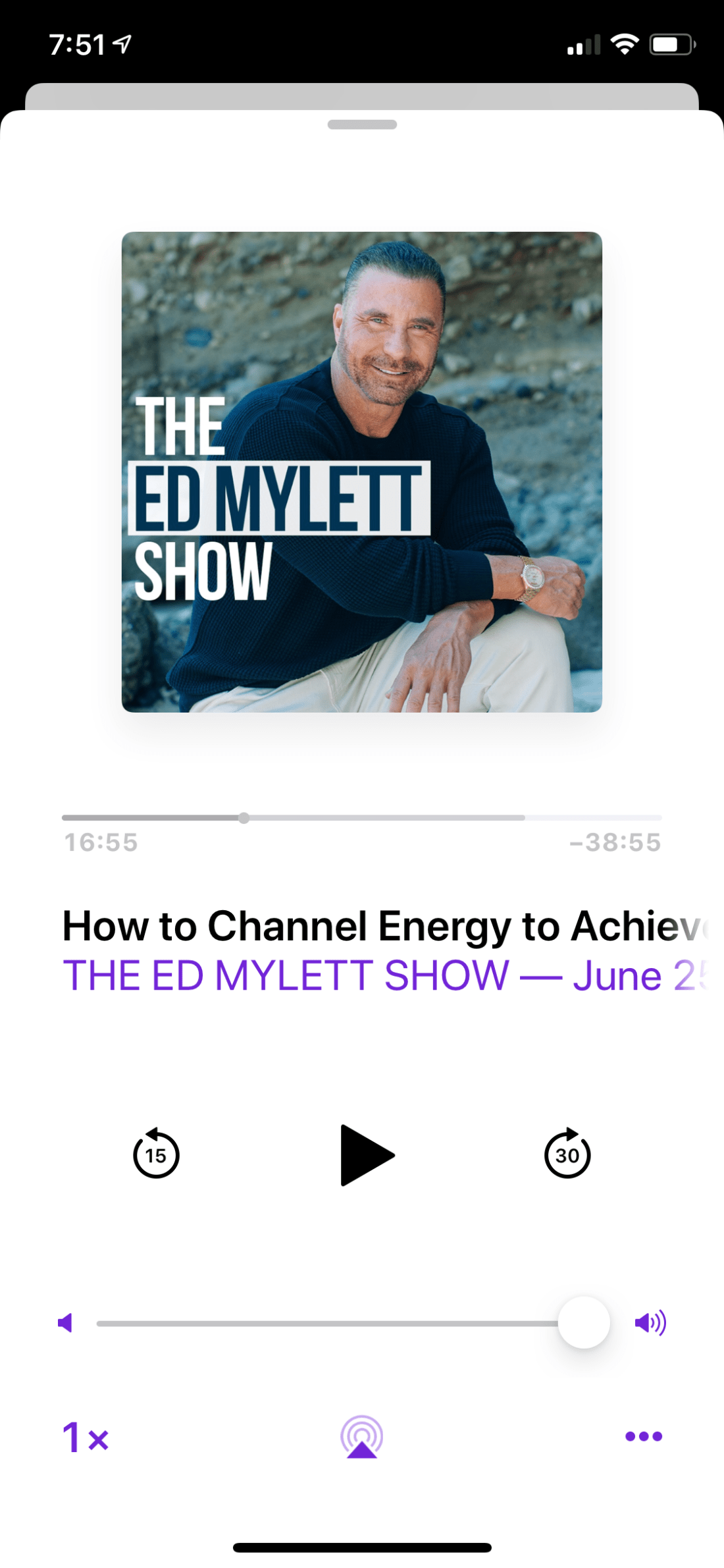Tap the episode progress bar scrubber
This screenshot has width=724, height=1568.
pos(244,818)
